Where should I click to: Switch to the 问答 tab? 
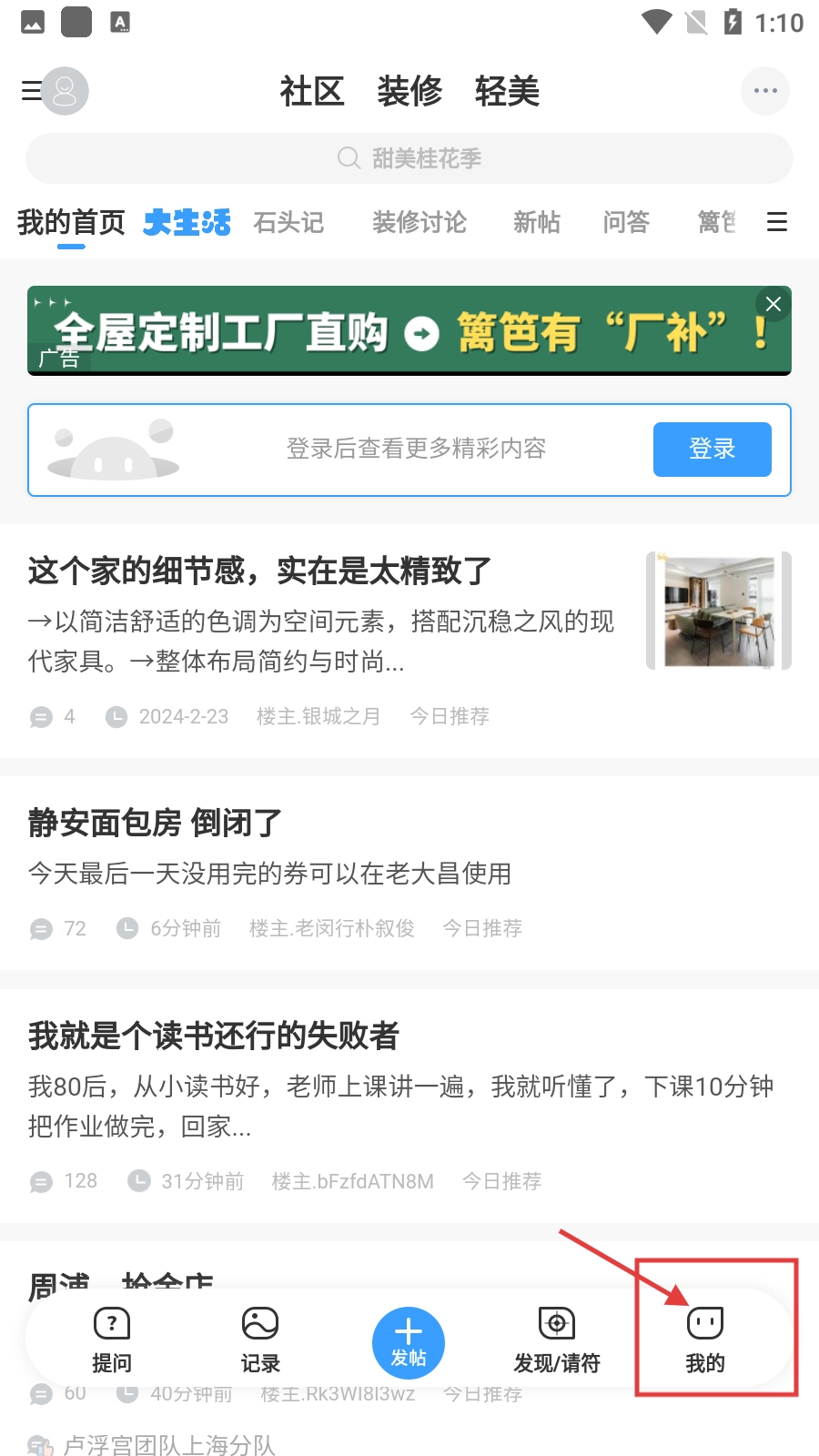coord(626,222)
